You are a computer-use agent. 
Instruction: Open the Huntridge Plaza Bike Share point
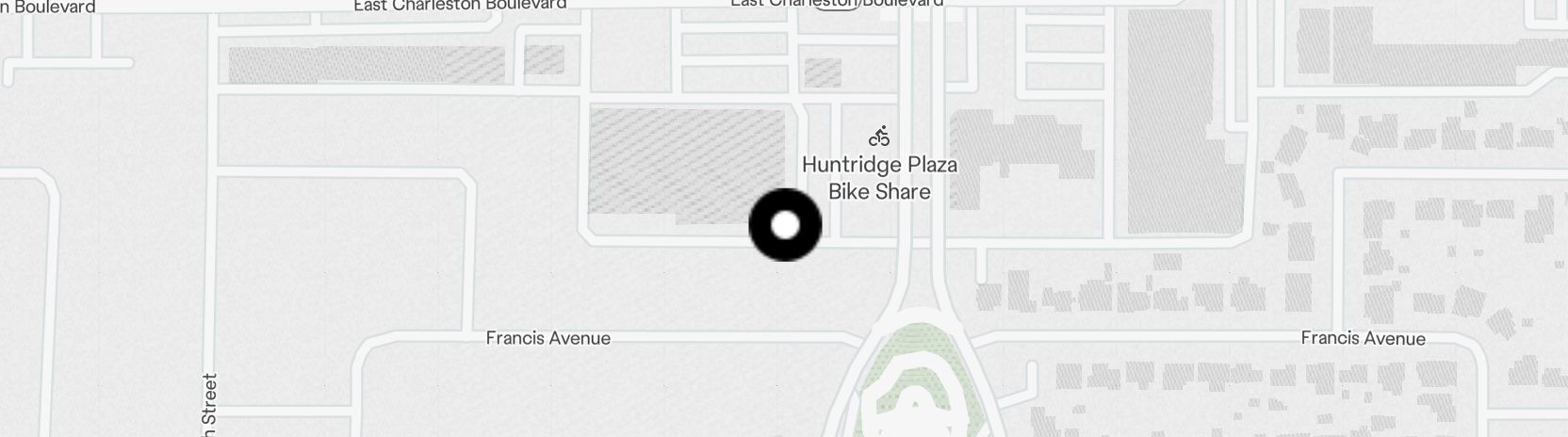(879, 138)
